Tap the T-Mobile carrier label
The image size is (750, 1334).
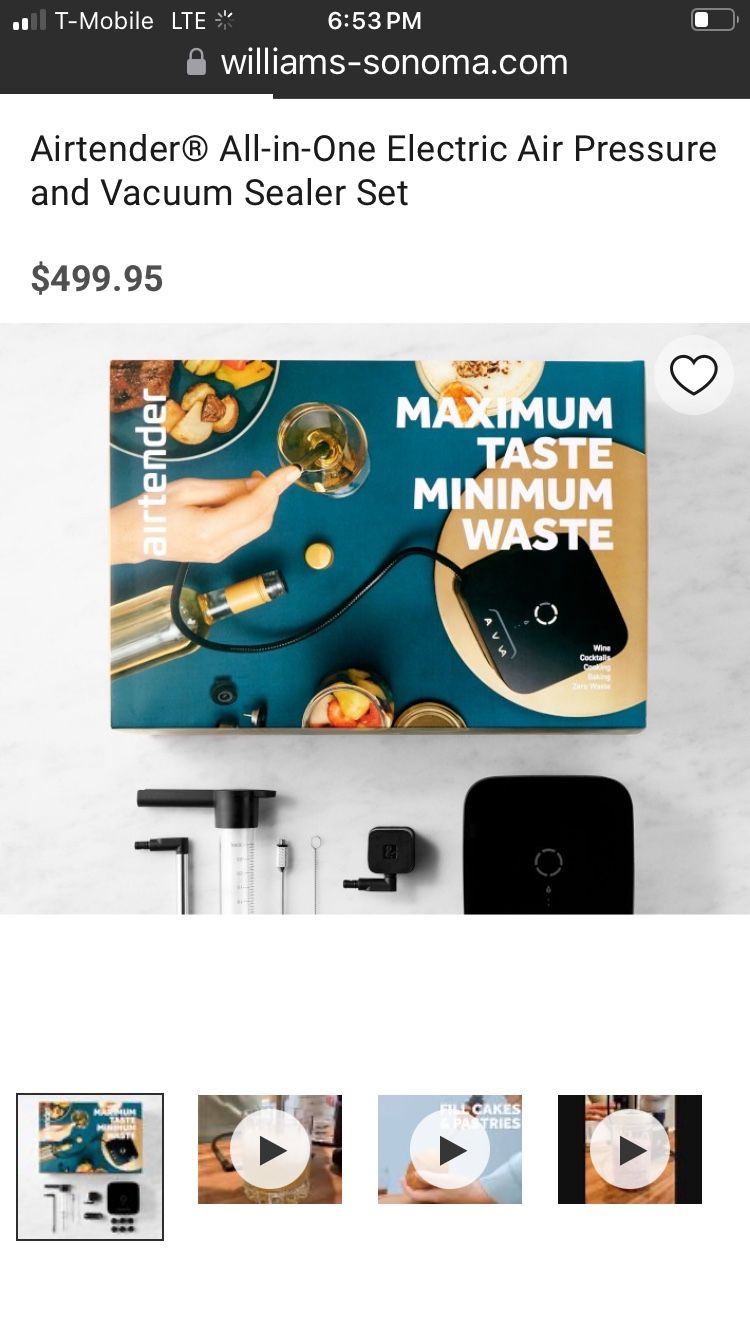[x=105, y=19]
